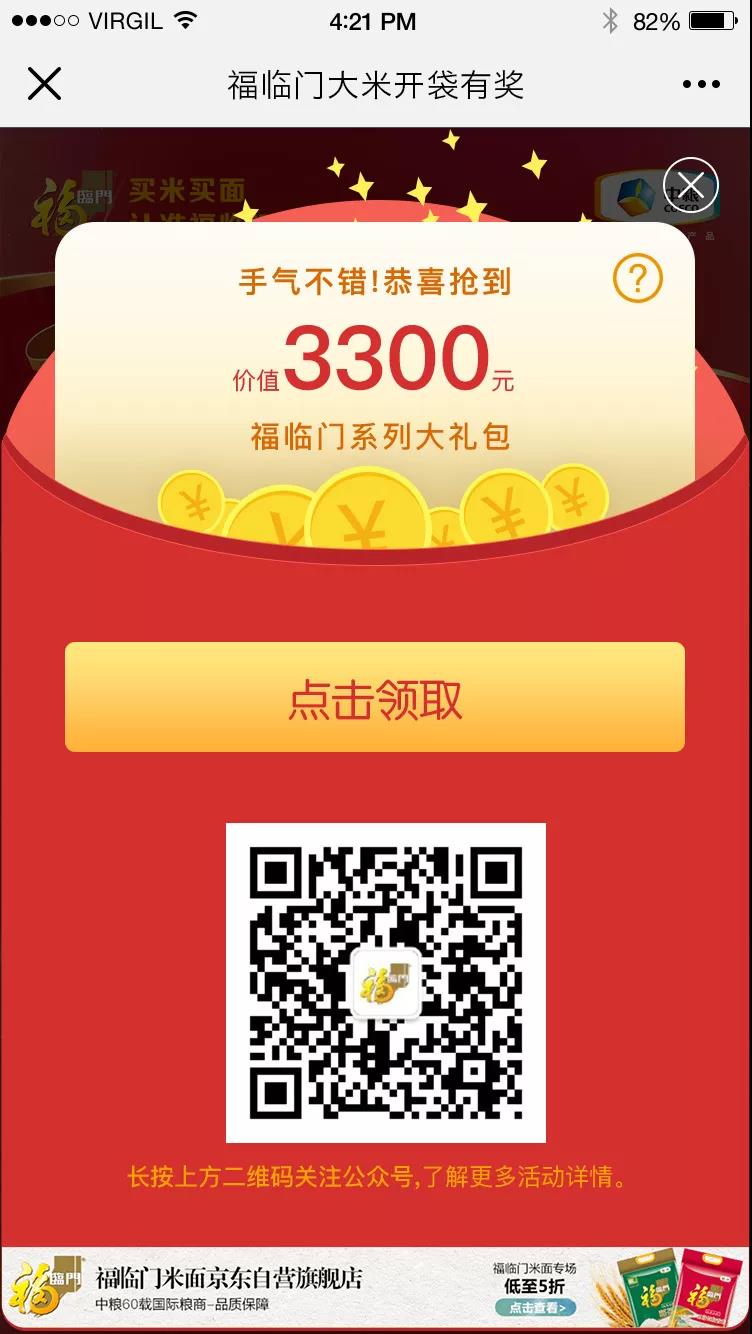Tap 点击查看 on the bottom banner
The width and height of the screenshot is (752, 1334).
tap(536, 1307)
